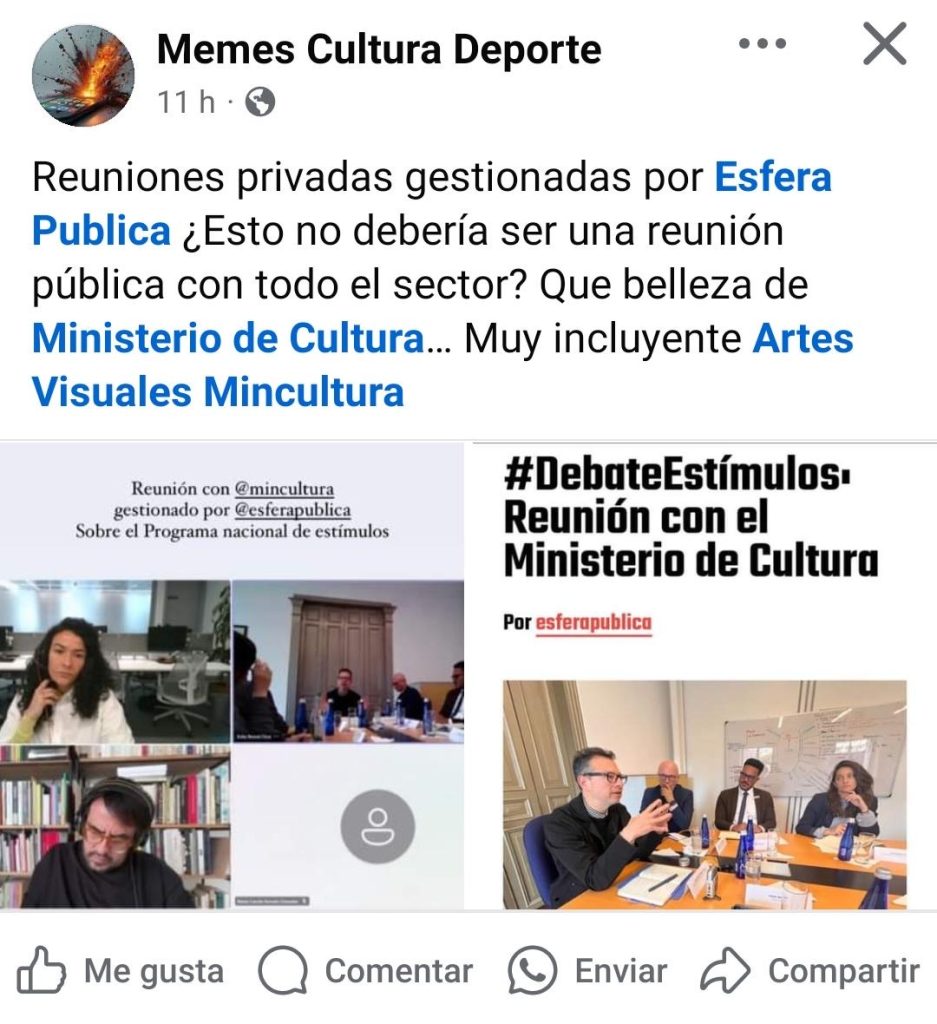View the Memes Cultura Deporte profile picture
This screenshot has height=1024, width=937.
pos(83,75)
